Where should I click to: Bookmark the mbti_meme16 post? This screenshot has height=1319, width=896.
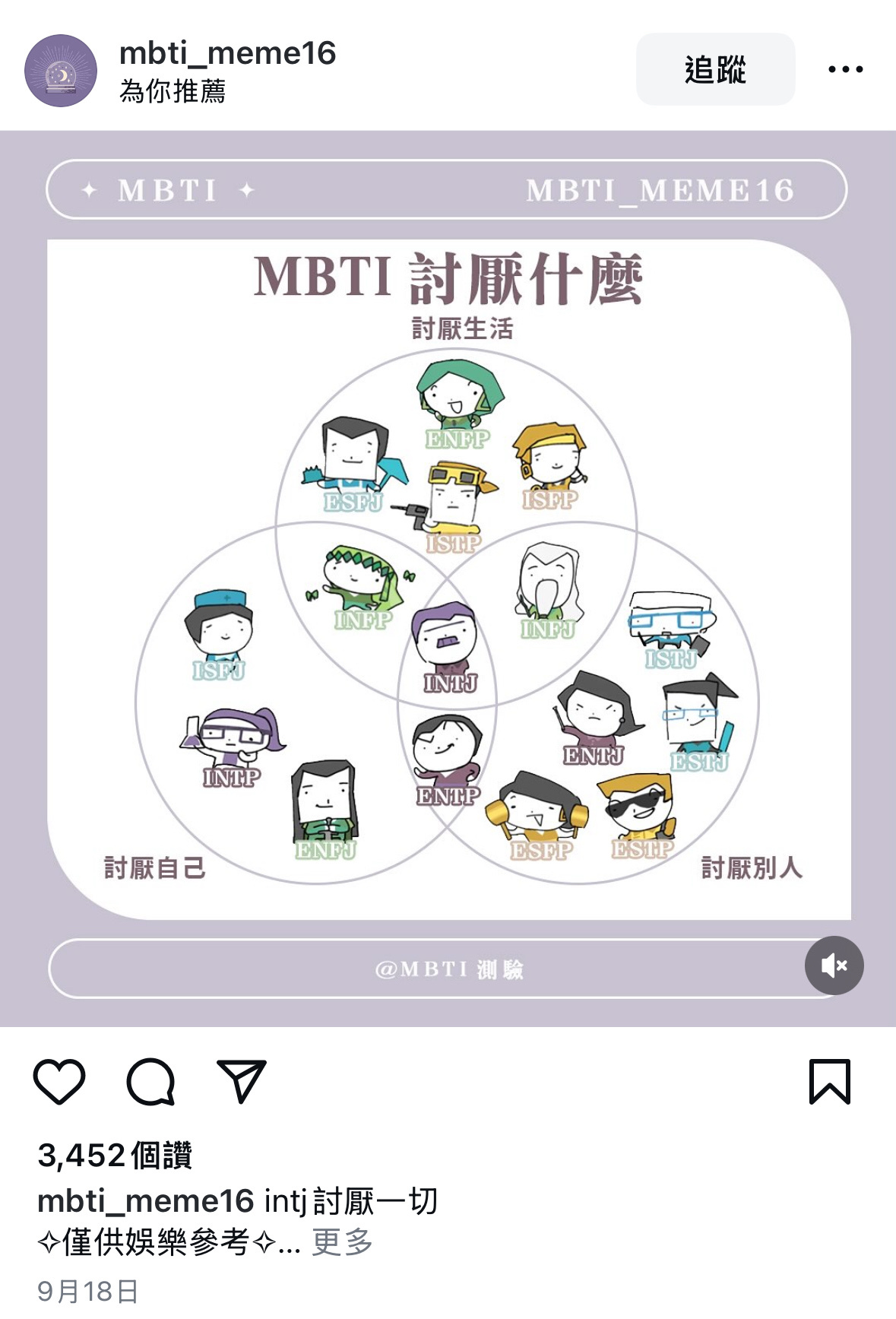[x=830, y=1081]
